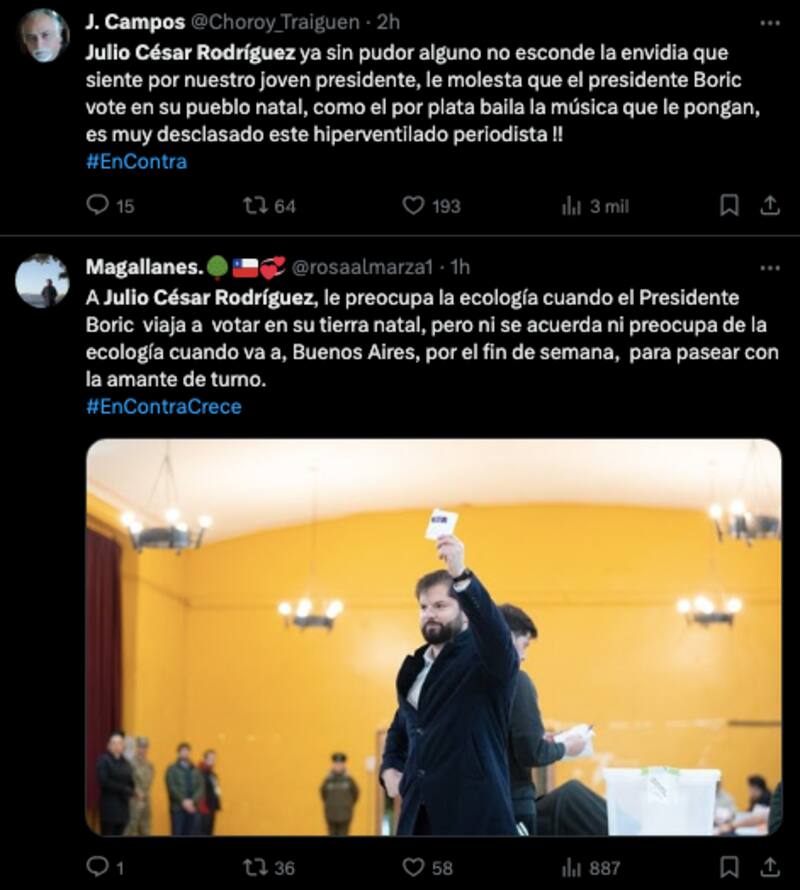Image resolution: width=800 pixels, height=890 pixels.
Task: Like J. Campos tweet
Action: coord(414,205)
